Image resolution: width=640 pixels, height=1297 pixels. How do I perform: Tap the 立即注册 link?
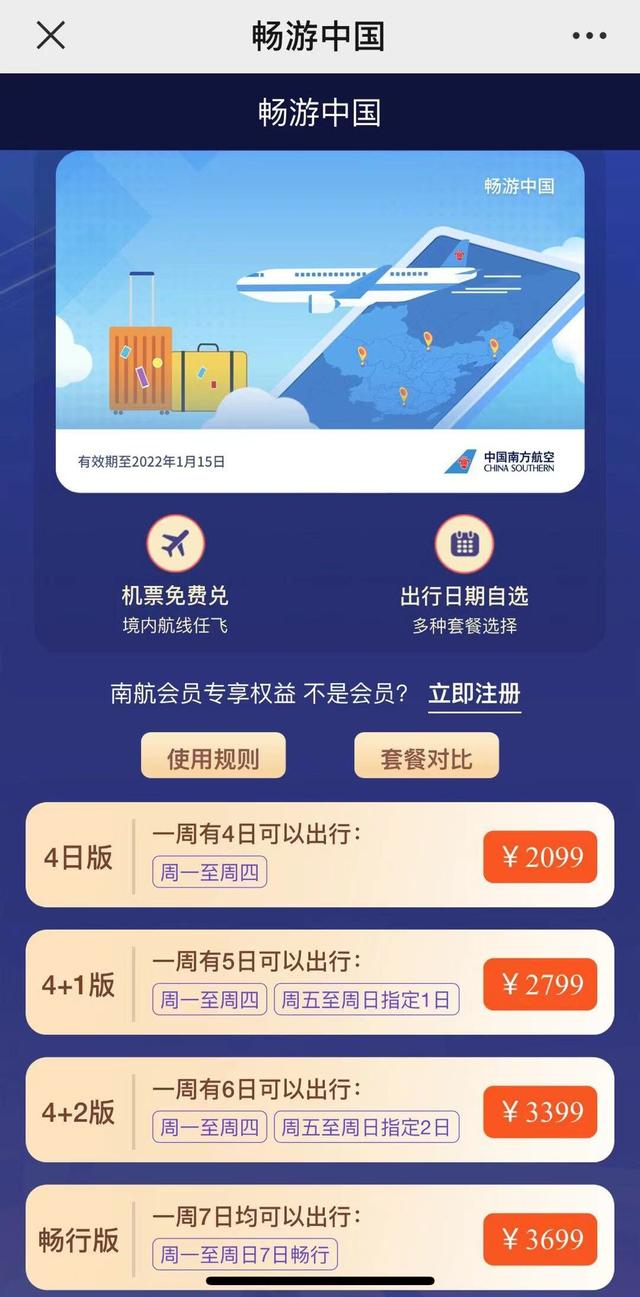pyautogui.click(x=474, y=694)
